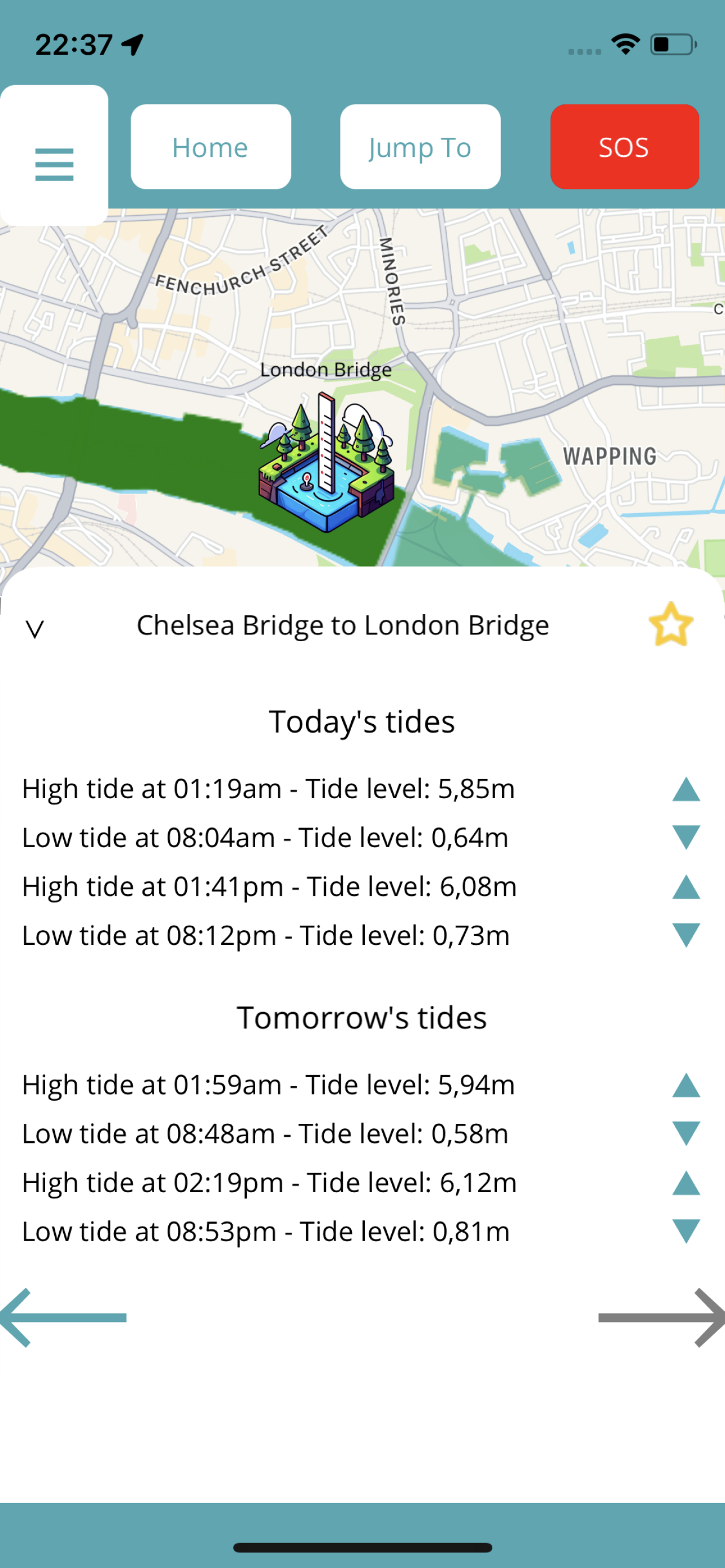Image resolution: width=725 pixels, height=1568 pixels.
Task: Click the down arrow next to 08:48am tide
Action: [685, 1133]
